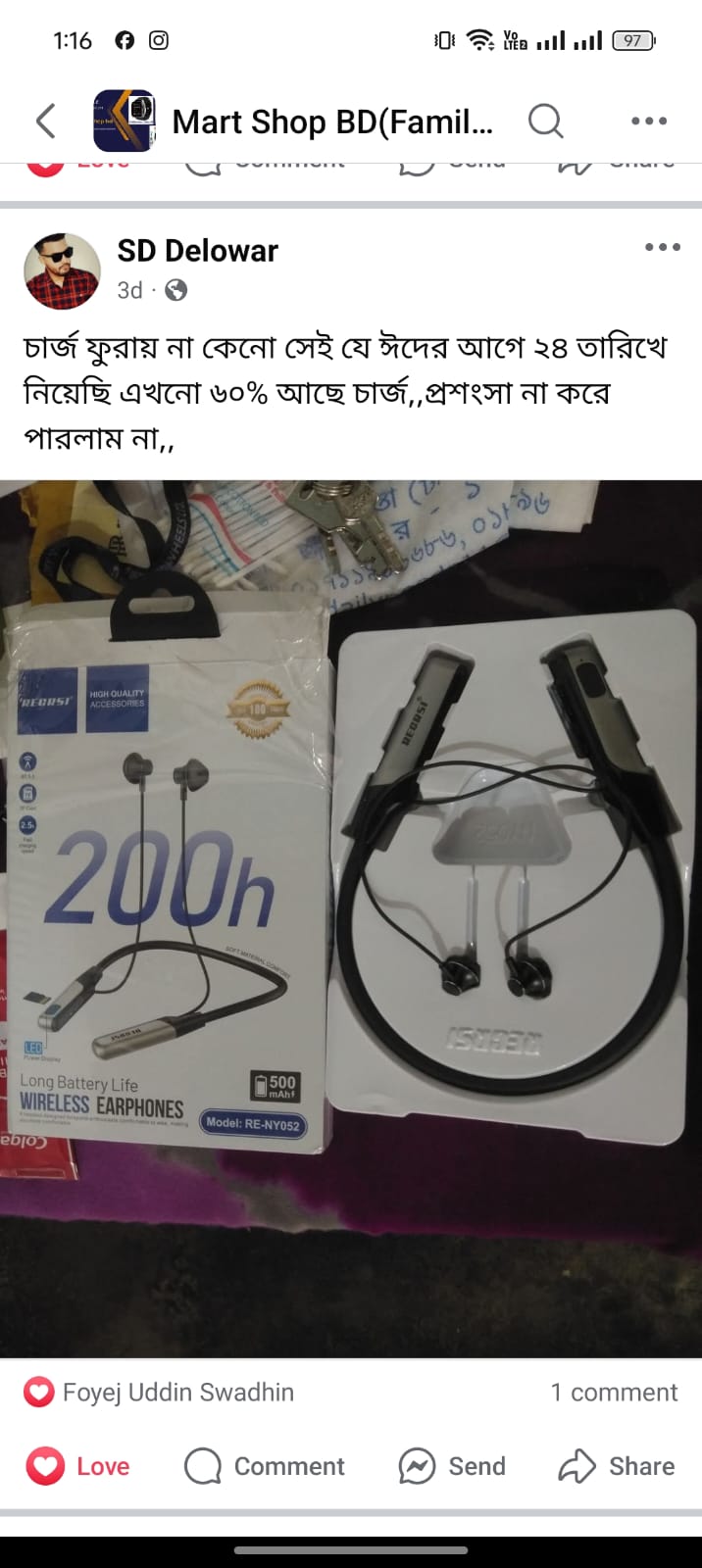Search within the group
This screenshot has width=702, height=1568.
545,122
